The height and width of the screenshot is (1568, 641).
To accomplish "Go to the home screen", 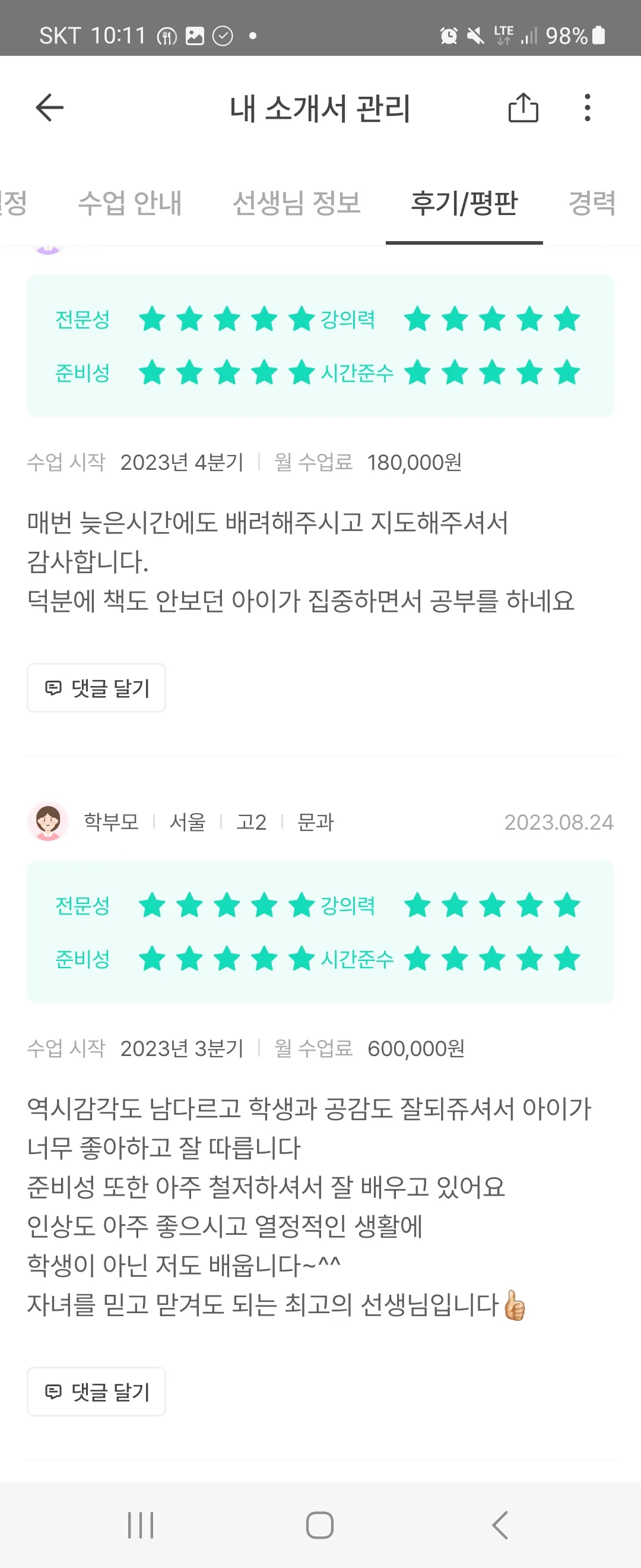I will [320, 1525].
